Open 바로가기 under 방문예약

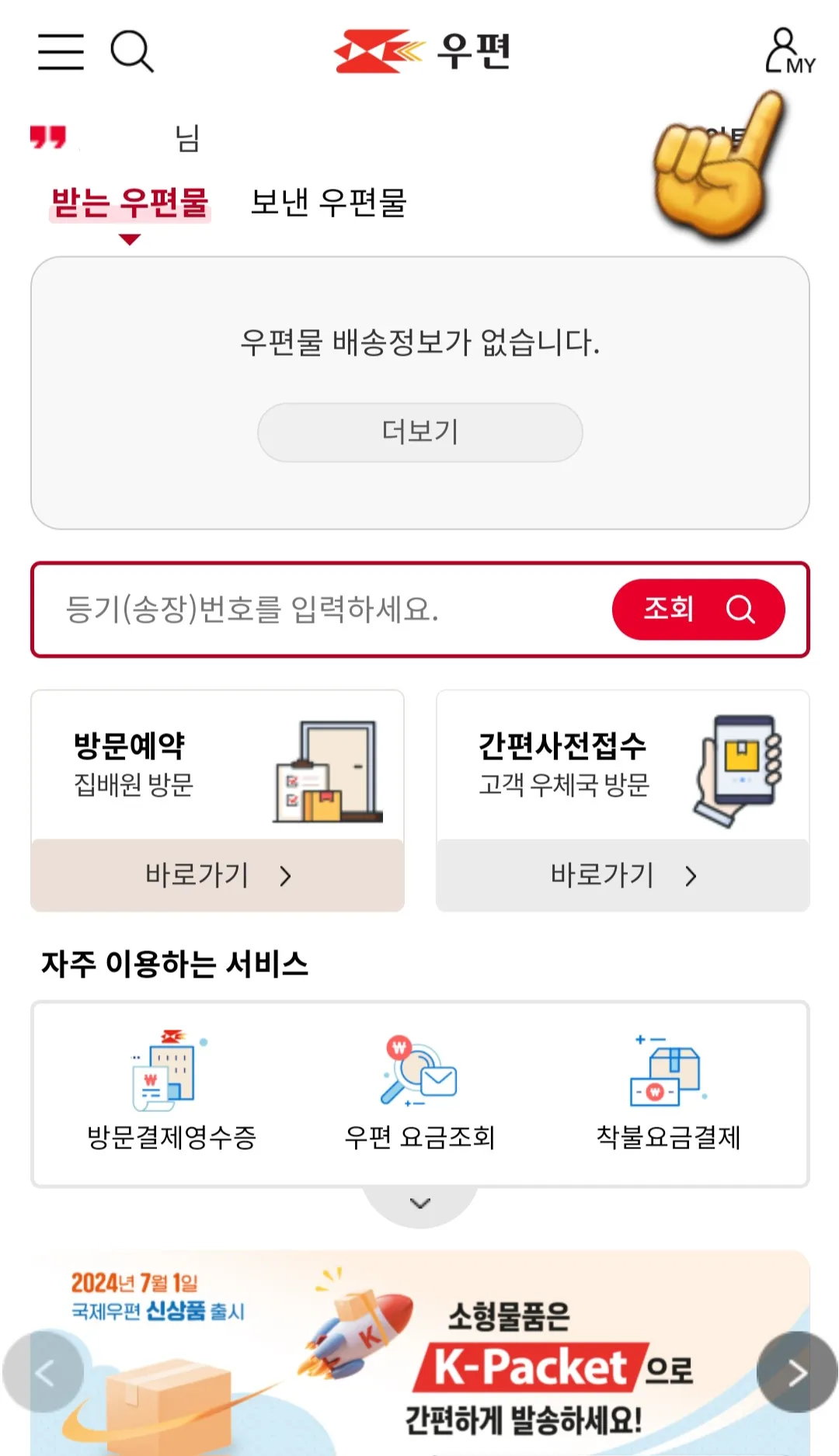tap(216, 876)
